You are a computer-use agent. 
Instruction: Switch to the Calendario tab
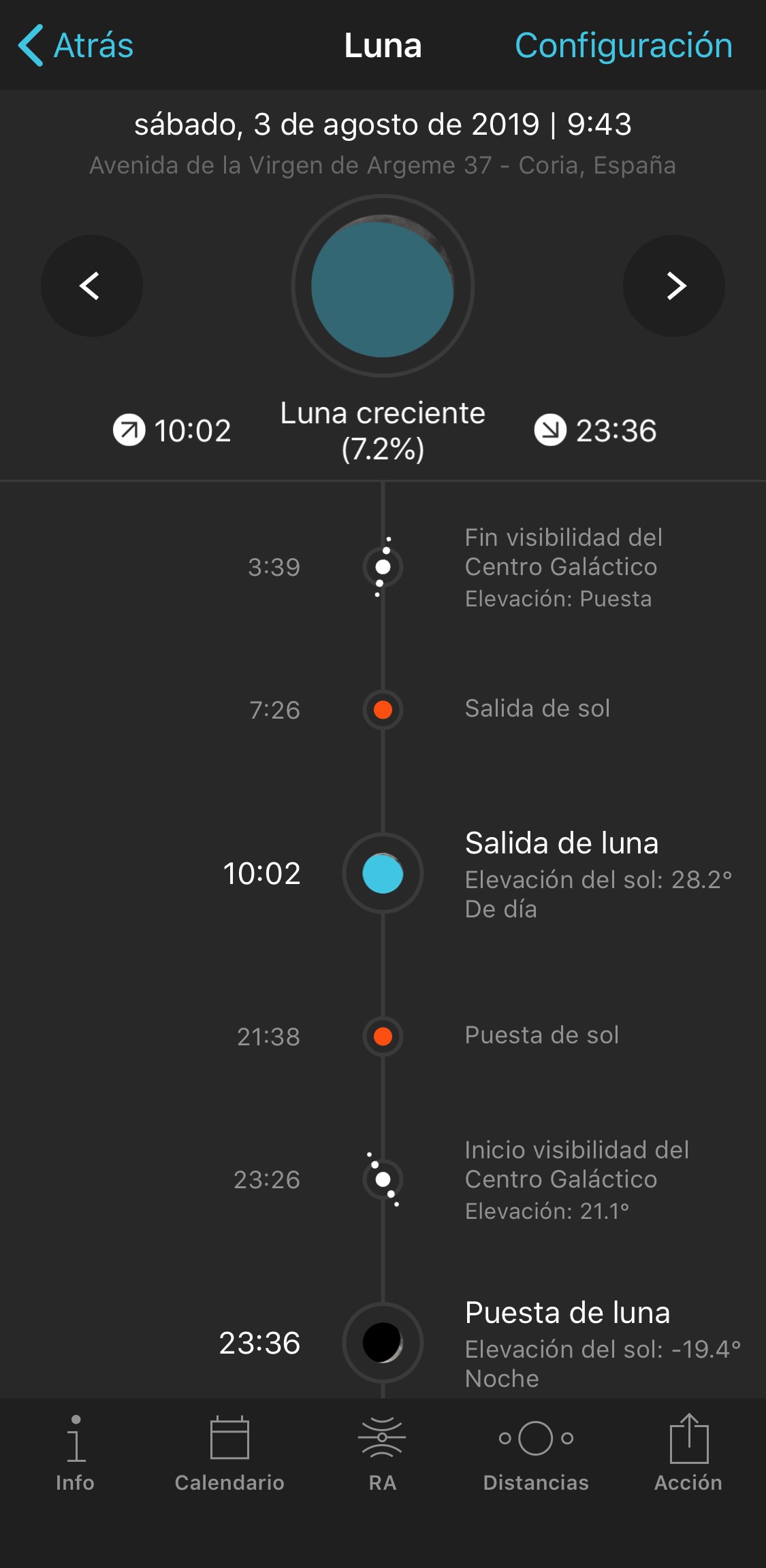tap(229, 1453)
